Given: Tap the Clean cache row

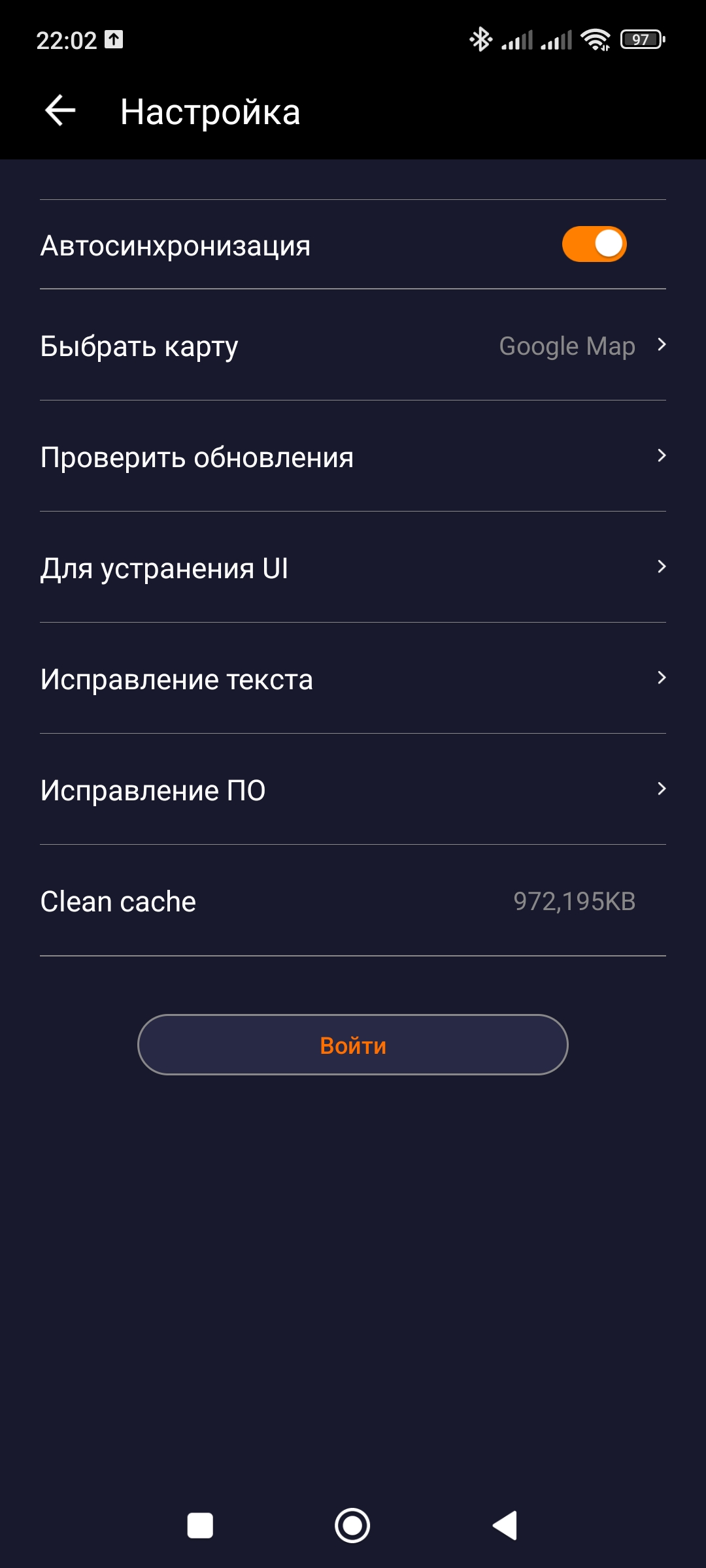Looking at the screenshot, I should point(353,901).
